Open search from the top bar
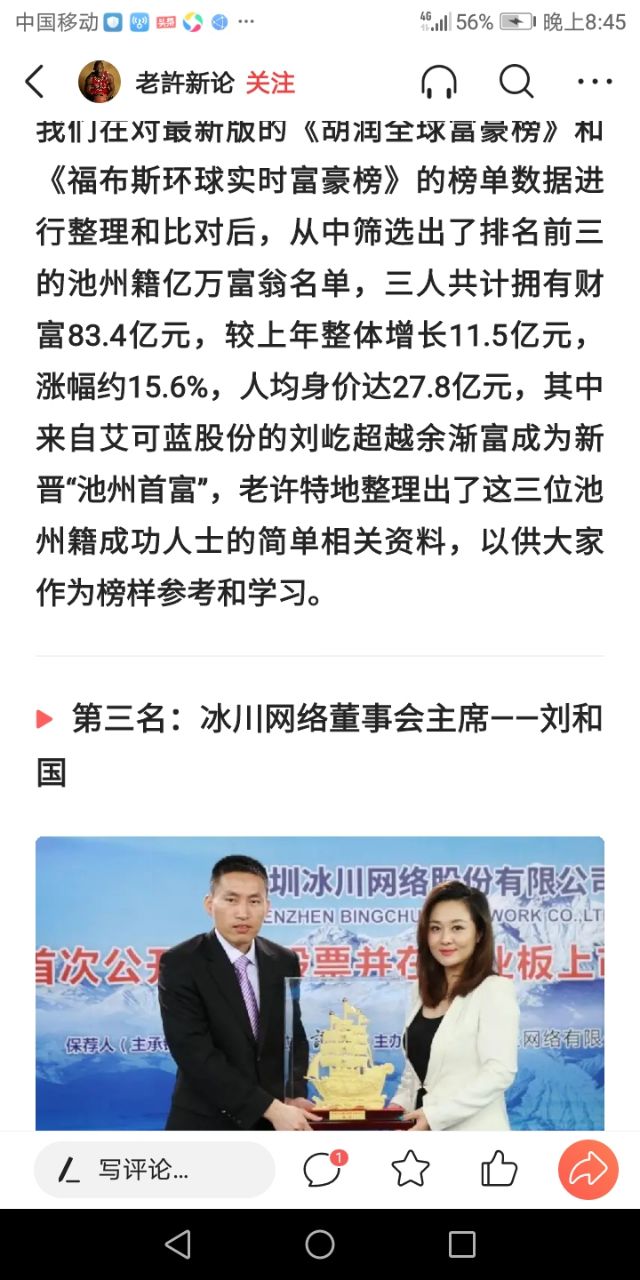The width and height of the screenshot is (640, 1280). [x=516, y=82]
